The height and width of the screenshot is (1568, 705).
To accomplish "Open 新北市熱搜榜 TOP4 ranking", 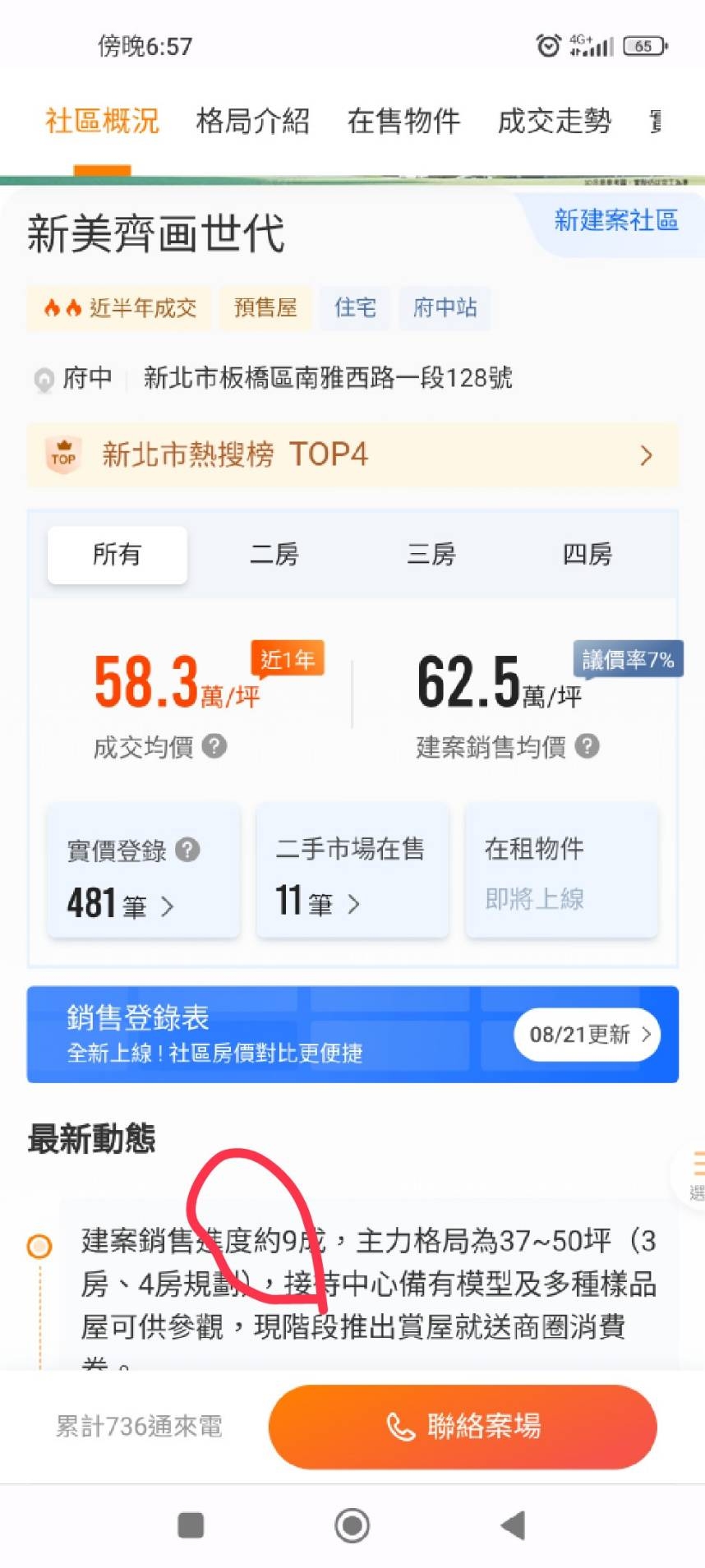I will pos(352,454).
